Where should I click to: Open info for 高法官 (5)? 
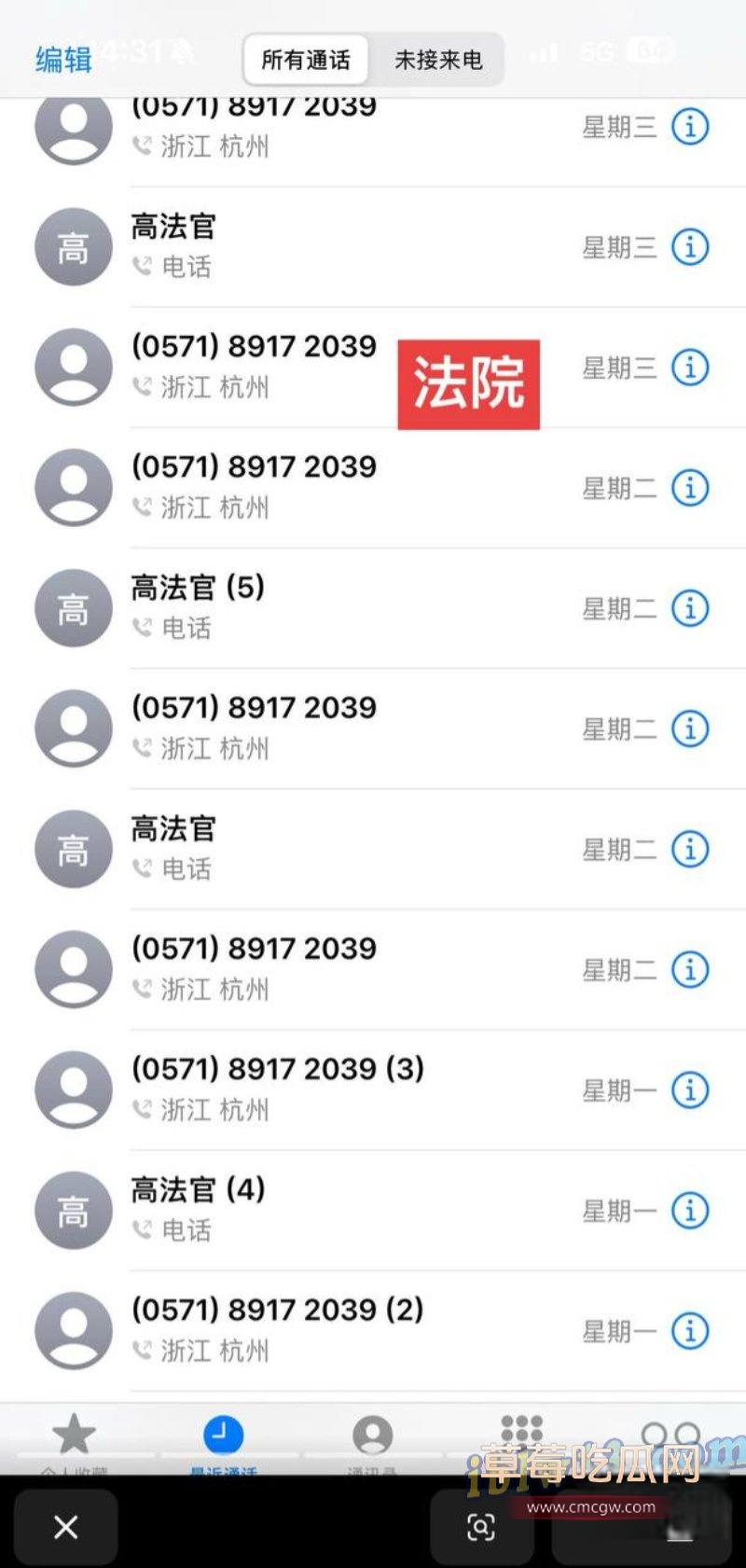(x=690, y=608)
